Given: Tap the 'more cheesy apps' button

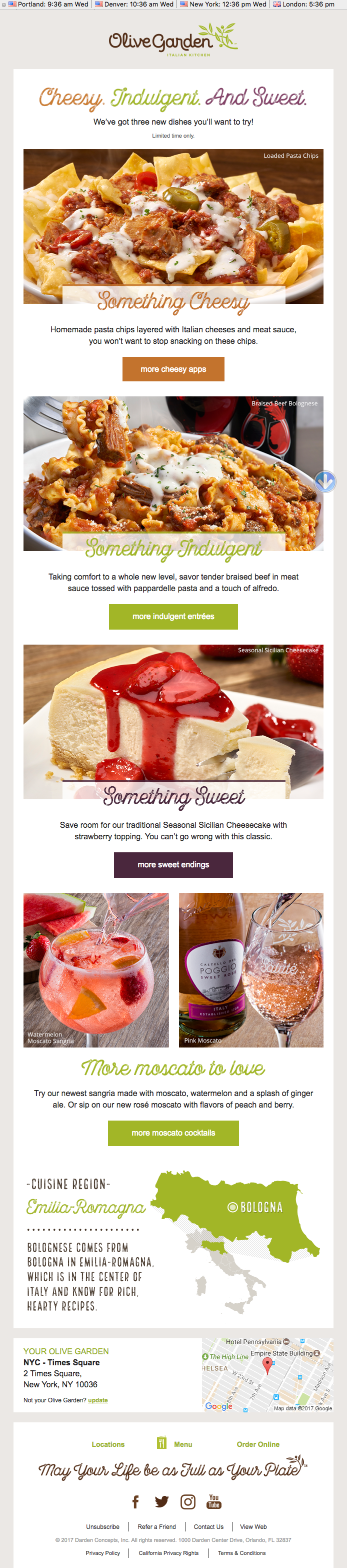Looking at the screenshot, I should [173, 369].
